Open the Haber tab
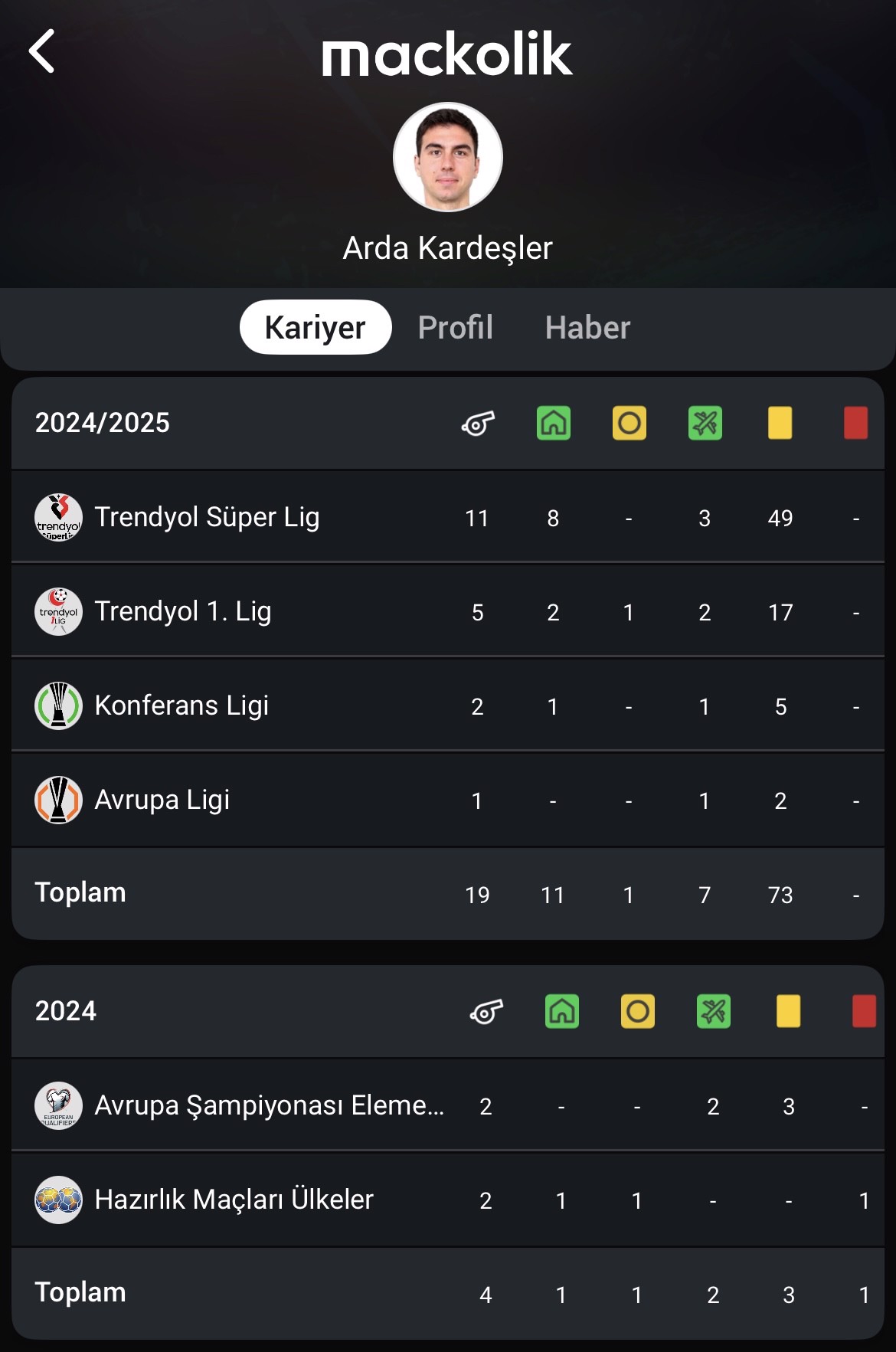Image resolution: width=896 pixels, height=1352 pixels. coord(587,327)
